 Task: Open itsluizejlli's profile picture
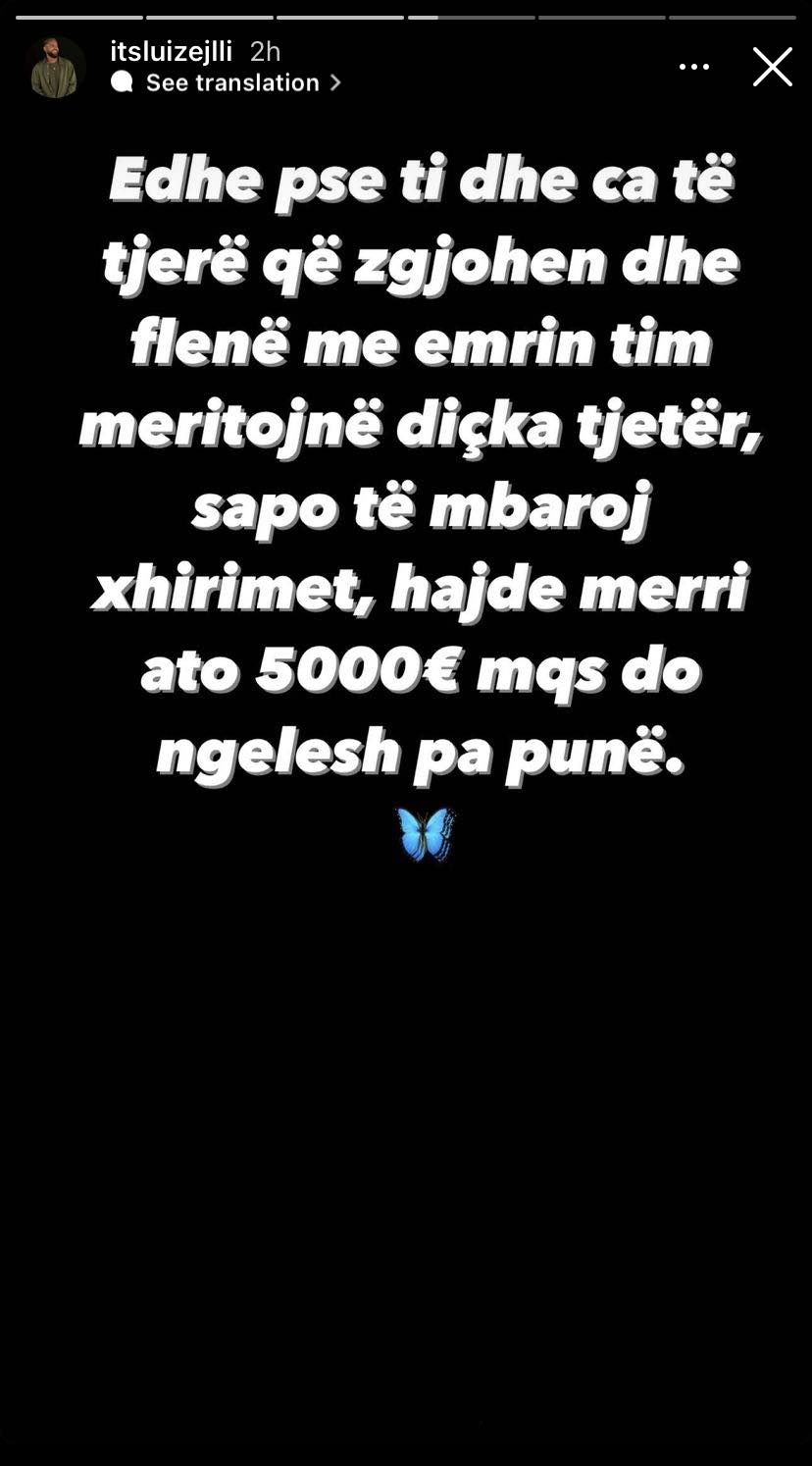point(55,67)
